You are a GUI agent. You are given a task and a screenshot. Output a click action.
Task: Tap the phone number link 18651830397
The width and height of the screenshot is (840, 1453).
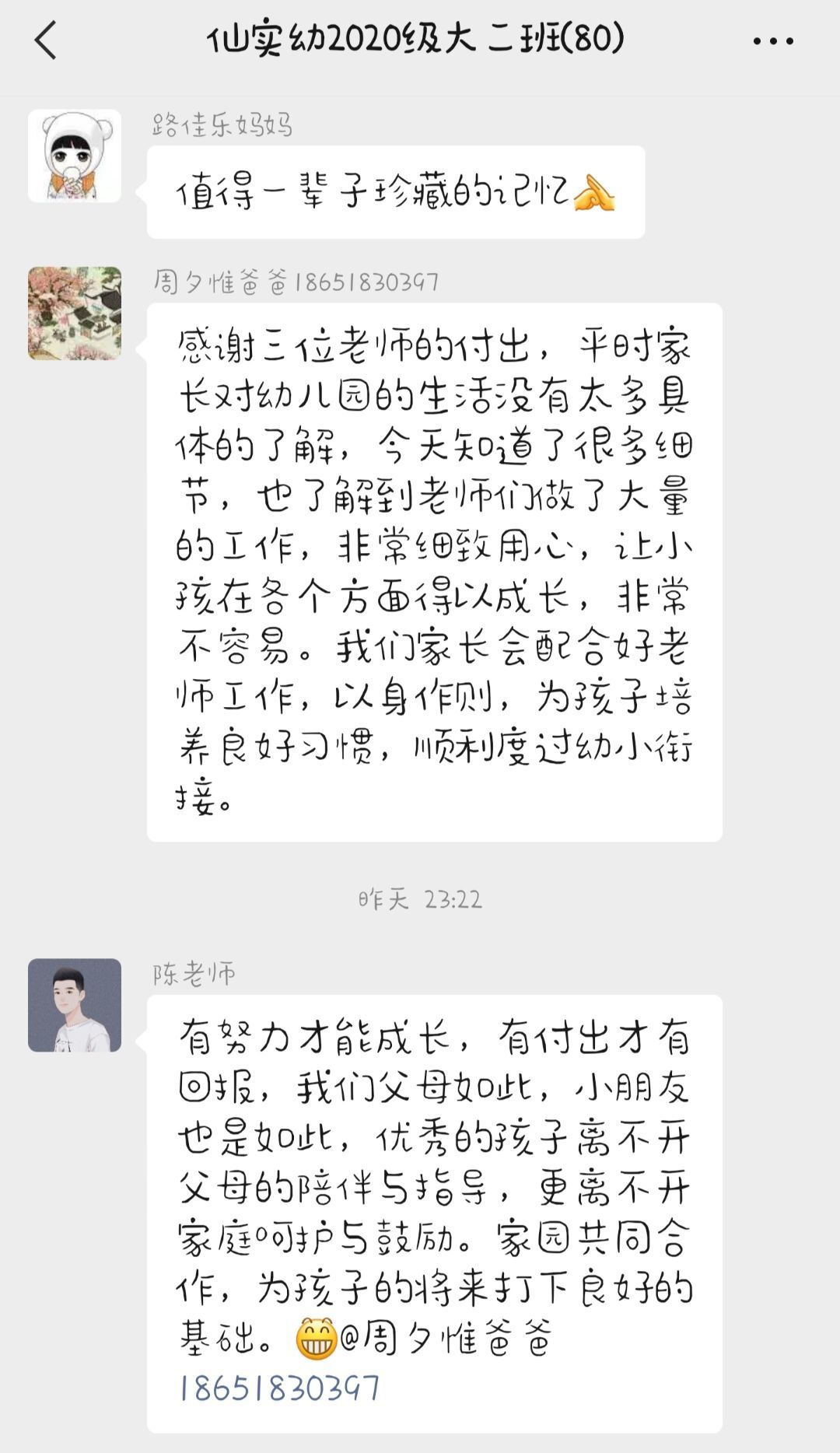click(279, 1388)
